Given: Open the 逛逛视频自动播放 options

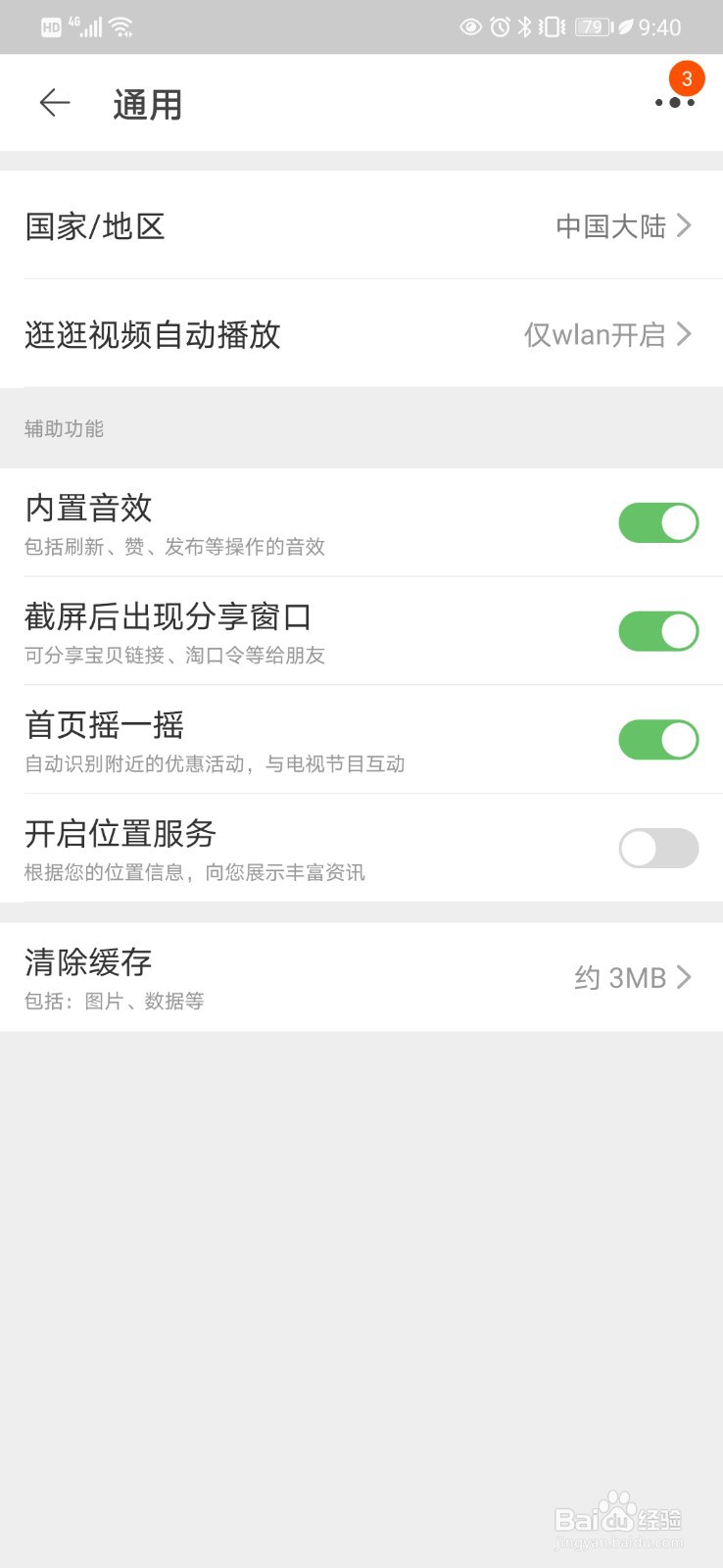Looking at the screenshot, I should (361, 335).
